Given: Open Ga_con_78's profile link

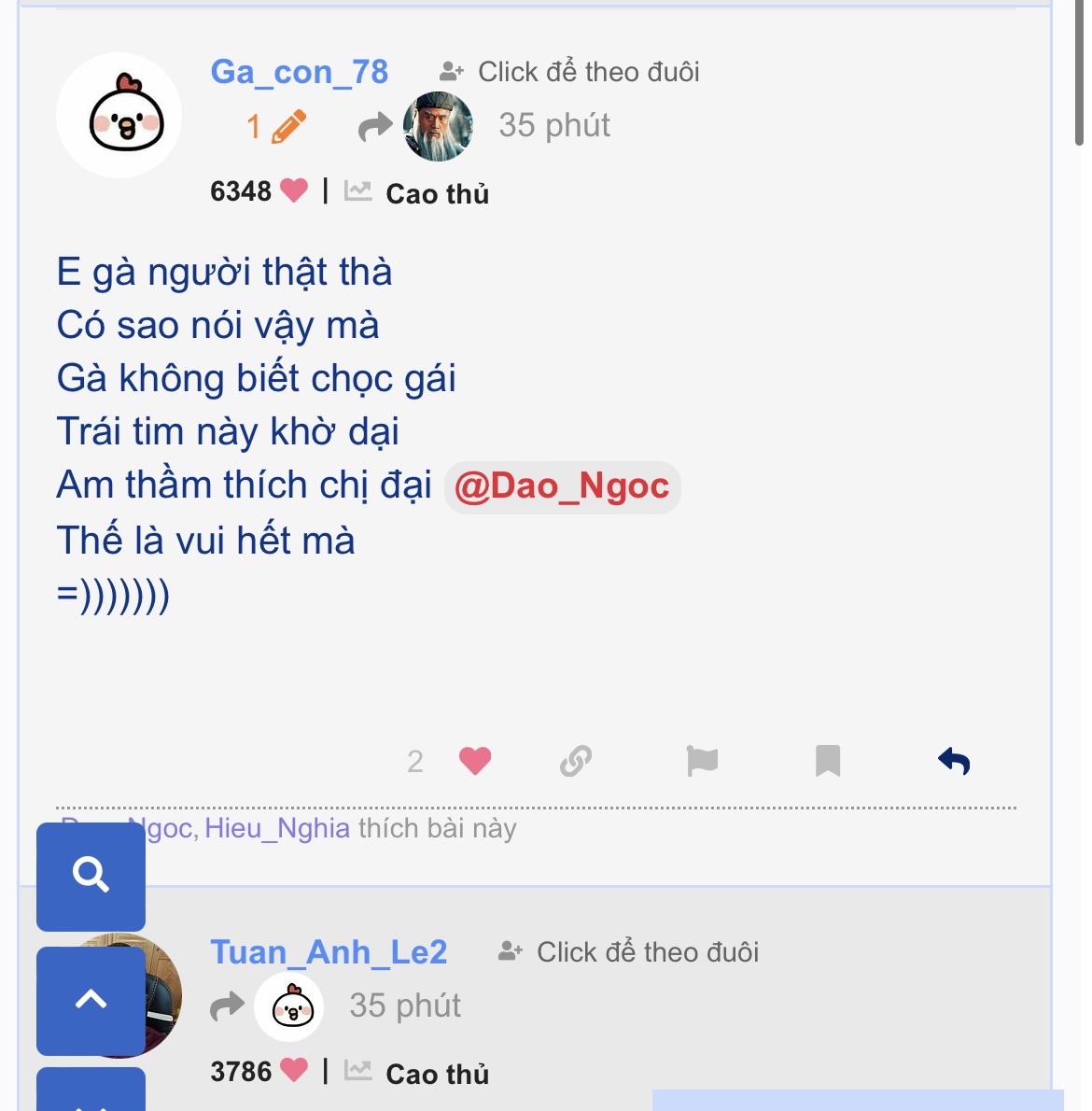Looking at the screenshot, I should click(x=299, y=72).
